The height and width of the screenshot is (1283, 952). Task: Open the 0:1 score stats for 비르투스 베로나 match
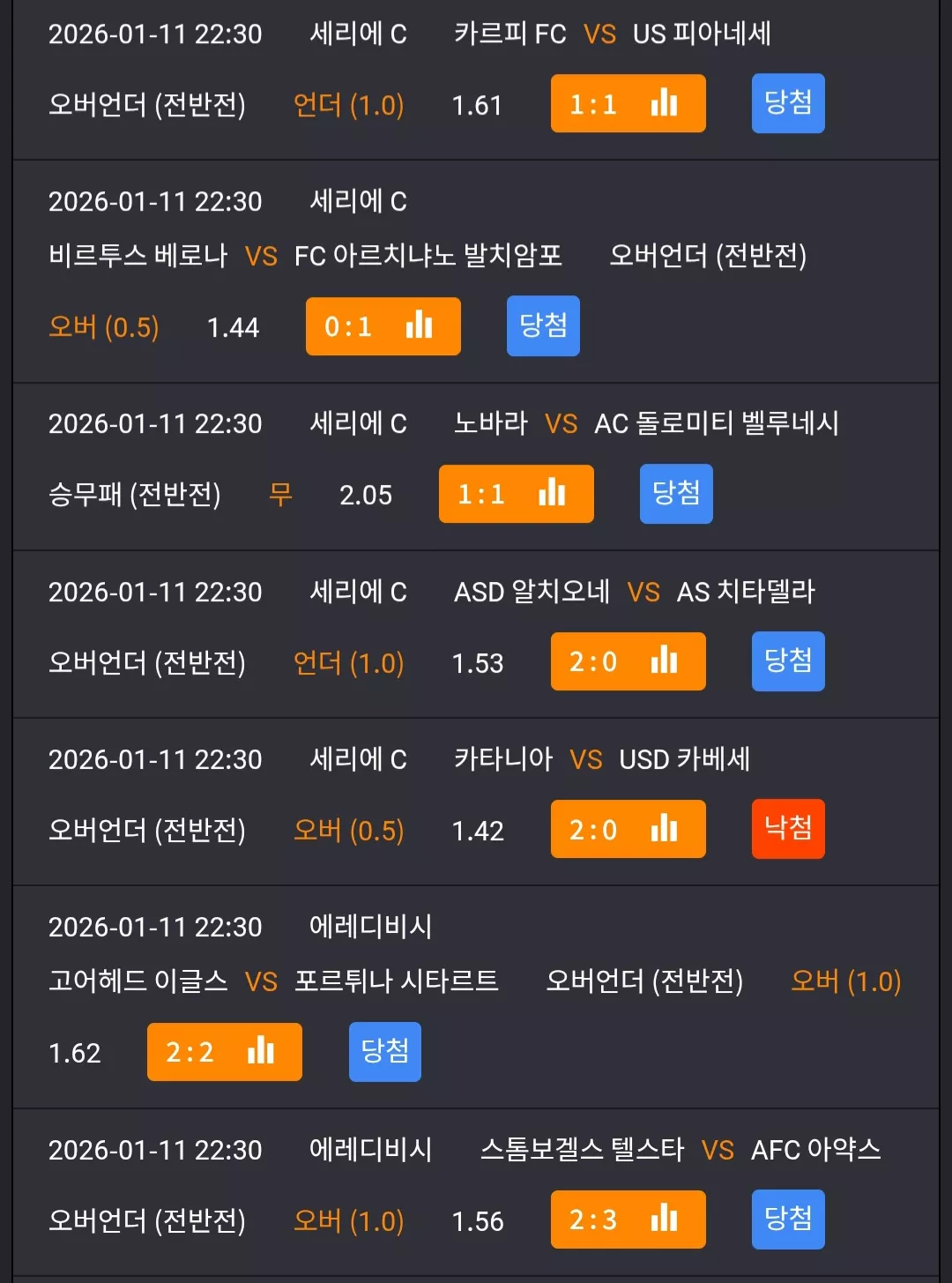point(383,326)
